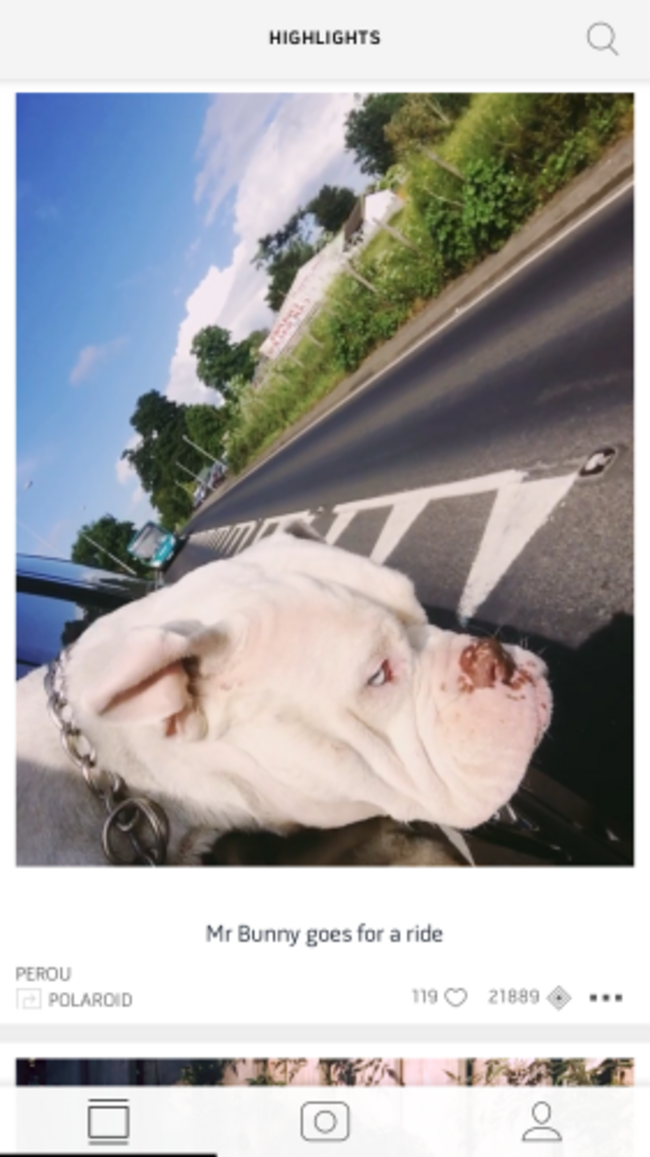This screenshot has width=650, height=1157.
Task: Switch to the highlights feed tab
Action: pyautogui.click(x=108, y=1121)
